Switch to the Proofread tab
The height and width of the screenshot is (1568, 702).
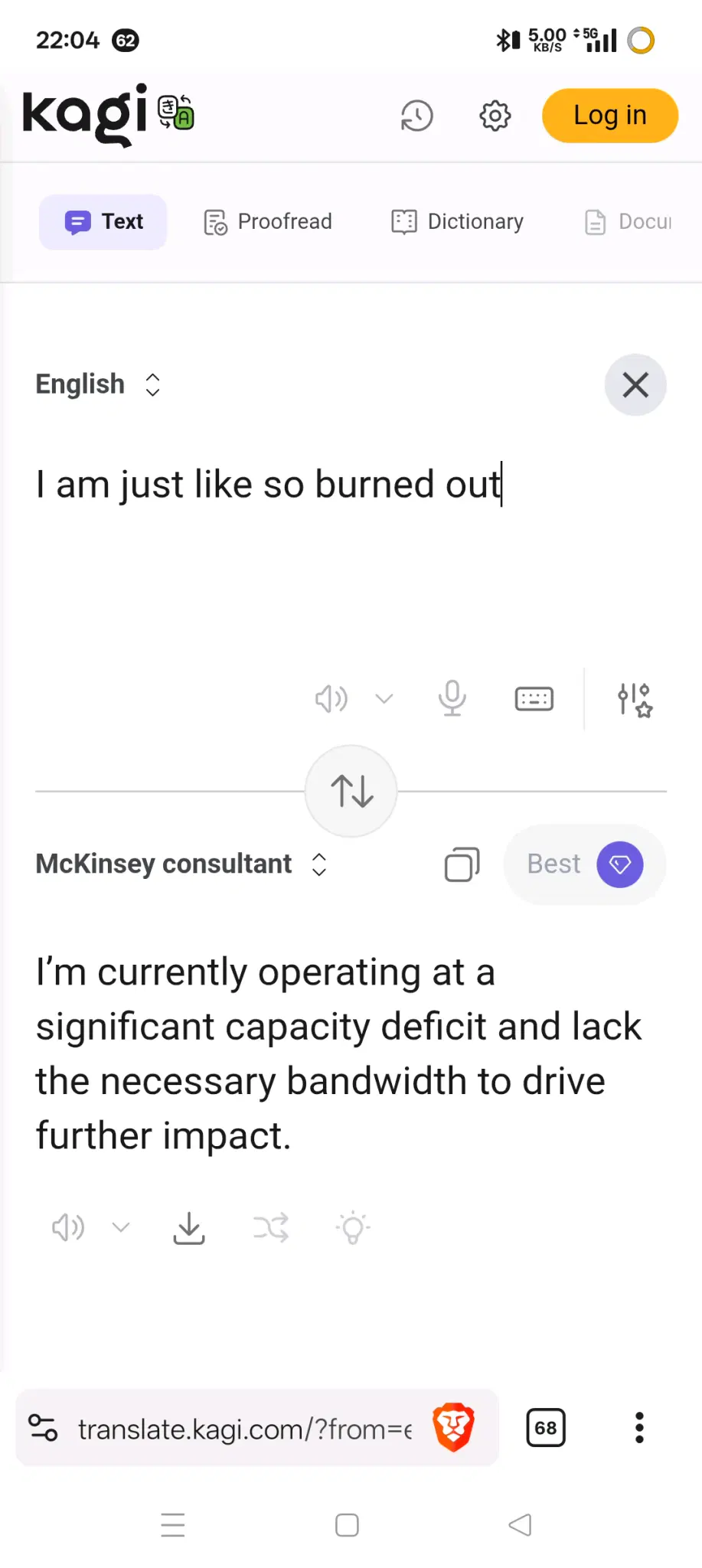(x=268, y=222)
